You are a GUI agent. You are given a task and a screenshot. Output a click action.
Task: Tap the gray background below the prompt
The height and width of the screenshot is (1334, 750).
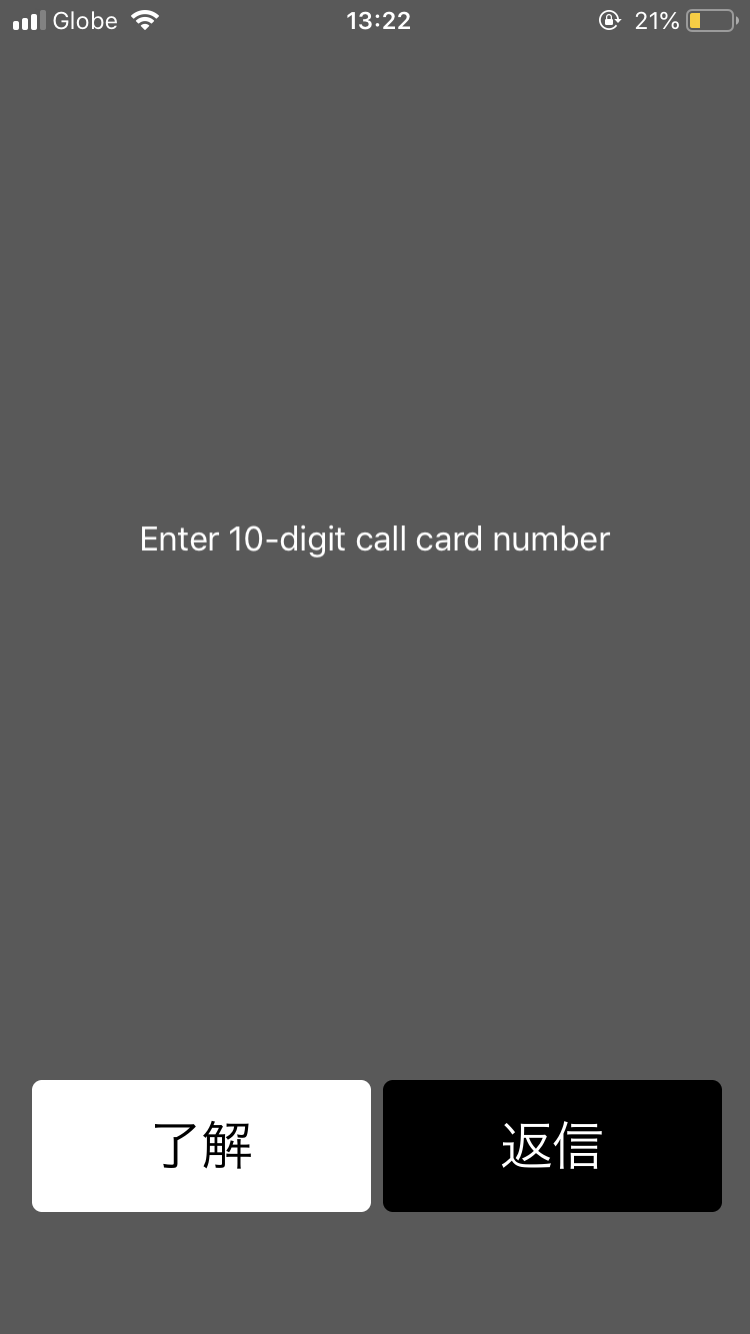tap(375, 700)
